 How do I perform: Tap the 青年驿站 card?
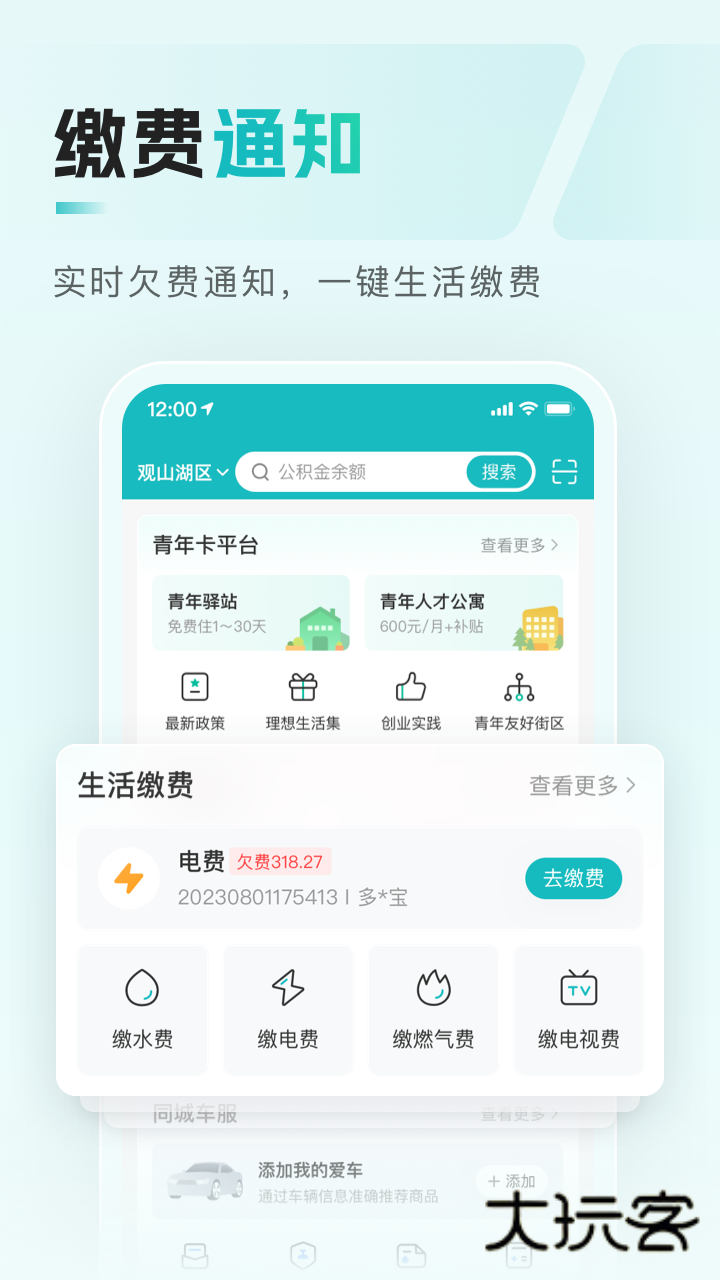(249, 613)
